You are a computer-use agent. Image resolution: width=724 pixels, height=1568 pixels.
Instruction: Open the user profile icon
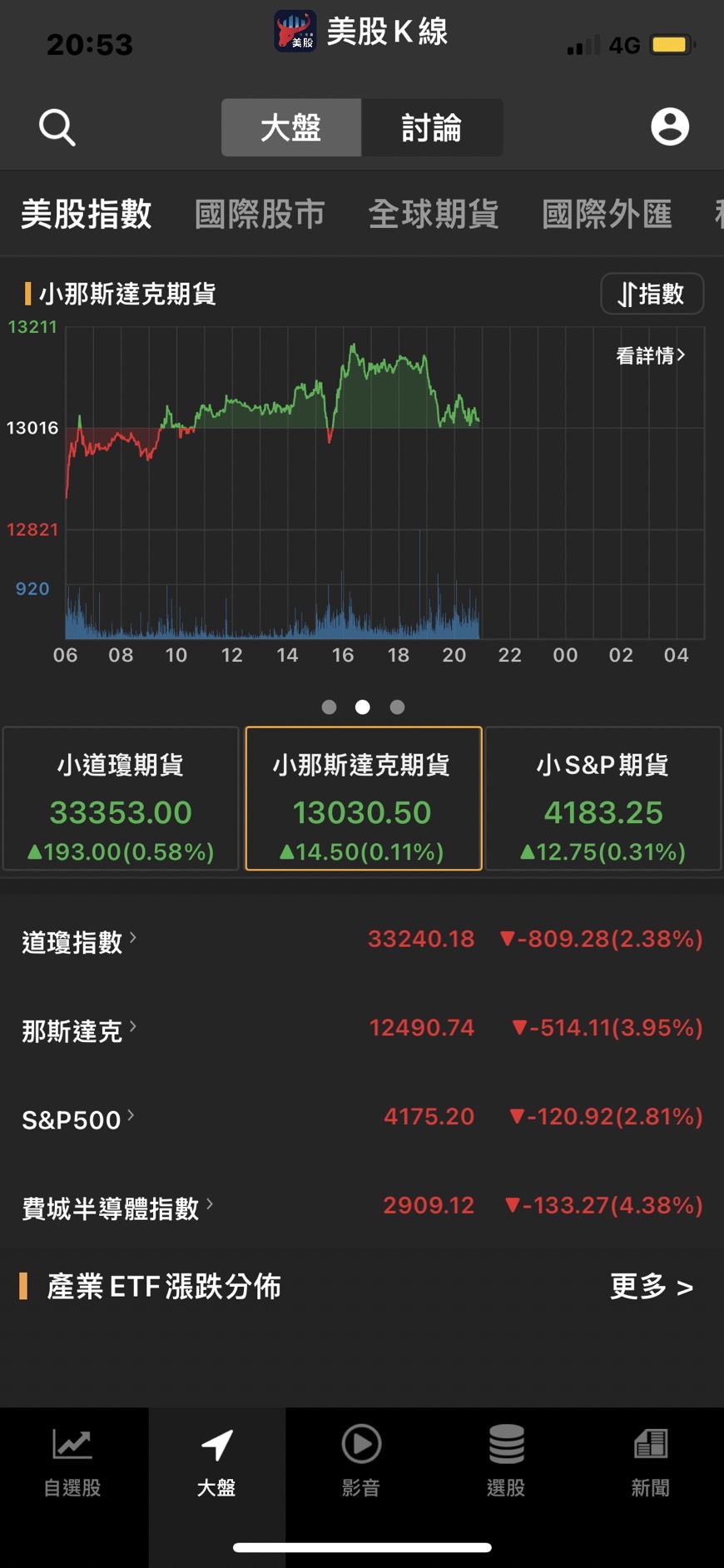670,127
